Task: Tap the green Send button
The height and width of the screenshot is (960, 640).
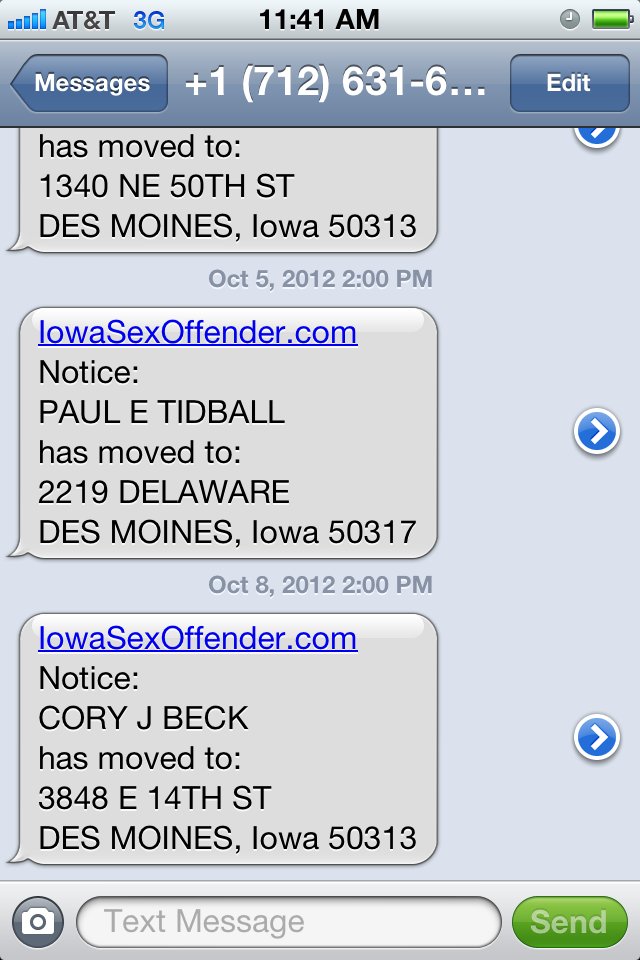Action: [x=568, y=921]
